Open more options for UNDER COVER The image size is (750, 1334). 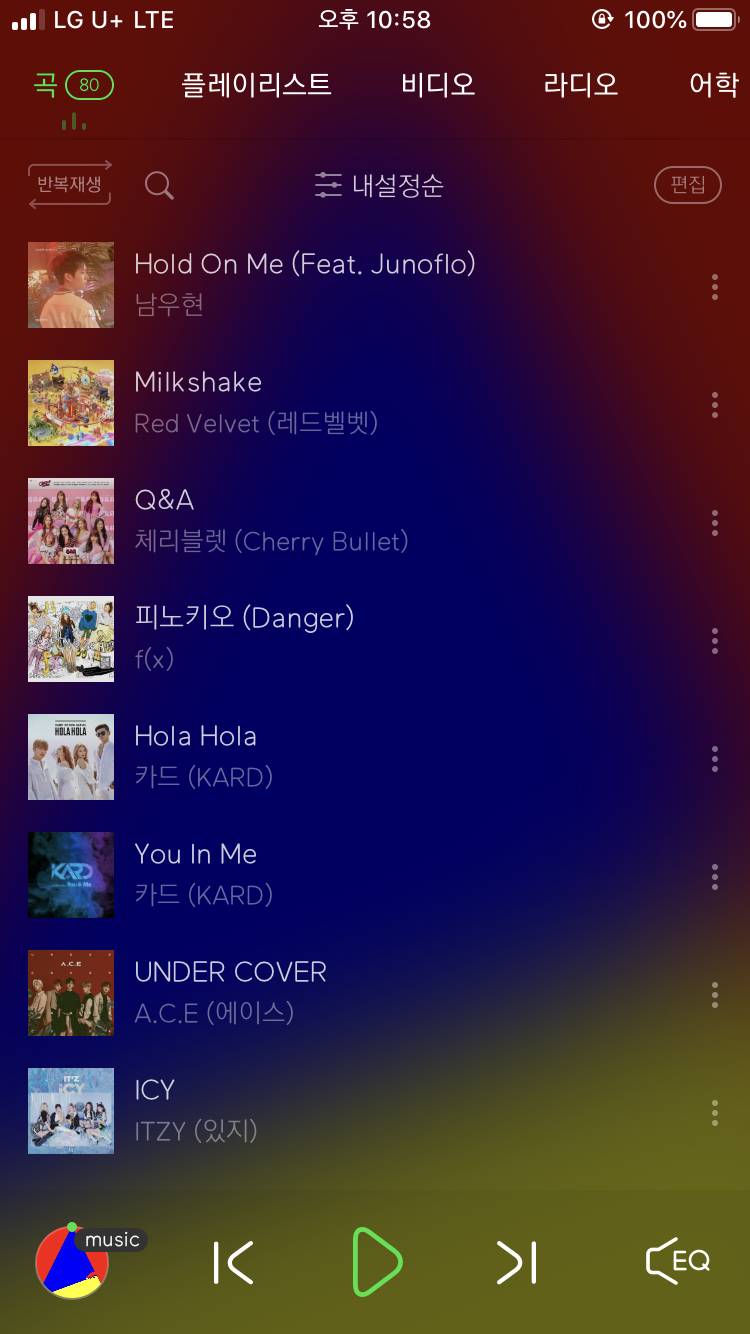[x=714, y=994]
